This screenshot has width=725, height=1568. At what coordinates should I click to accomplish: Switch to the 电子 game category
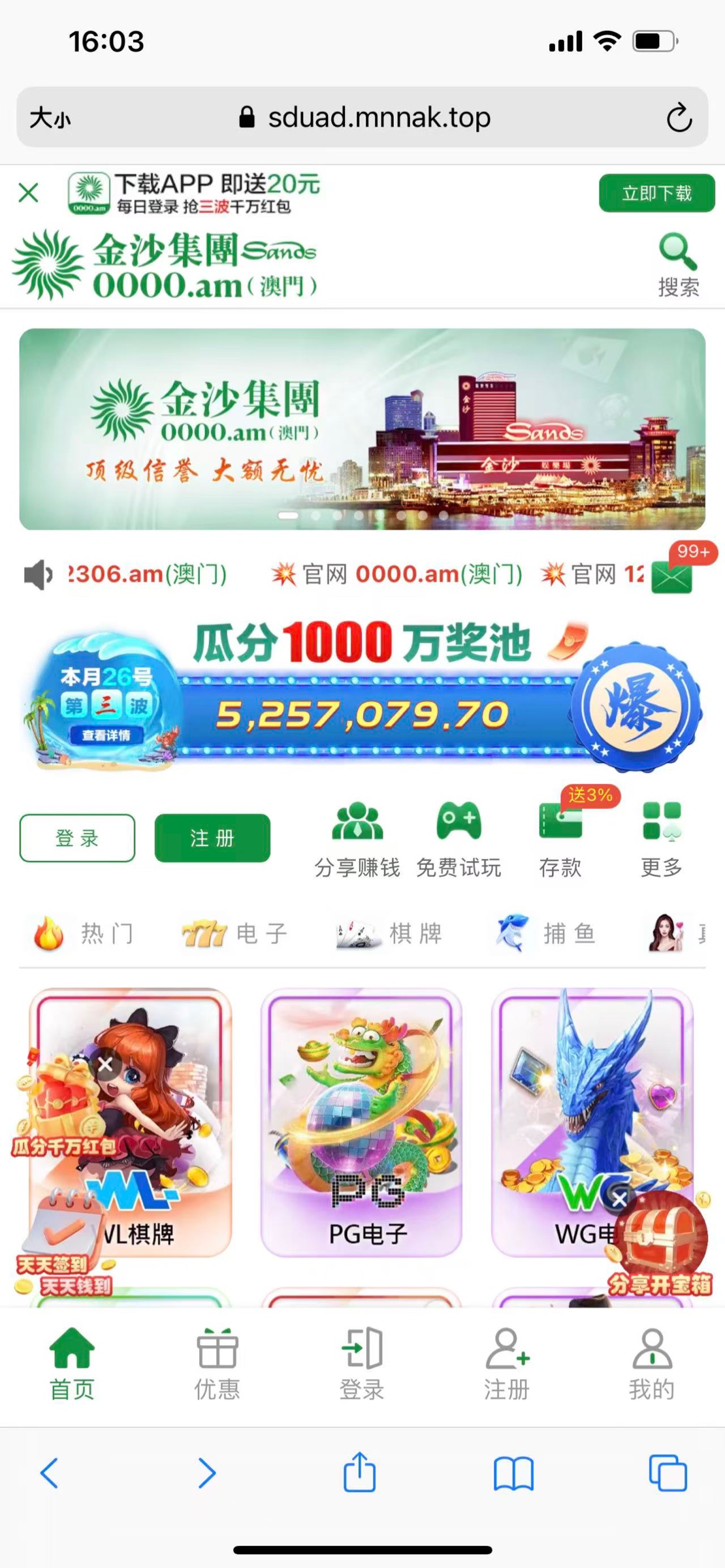click(x=235, y=934)
